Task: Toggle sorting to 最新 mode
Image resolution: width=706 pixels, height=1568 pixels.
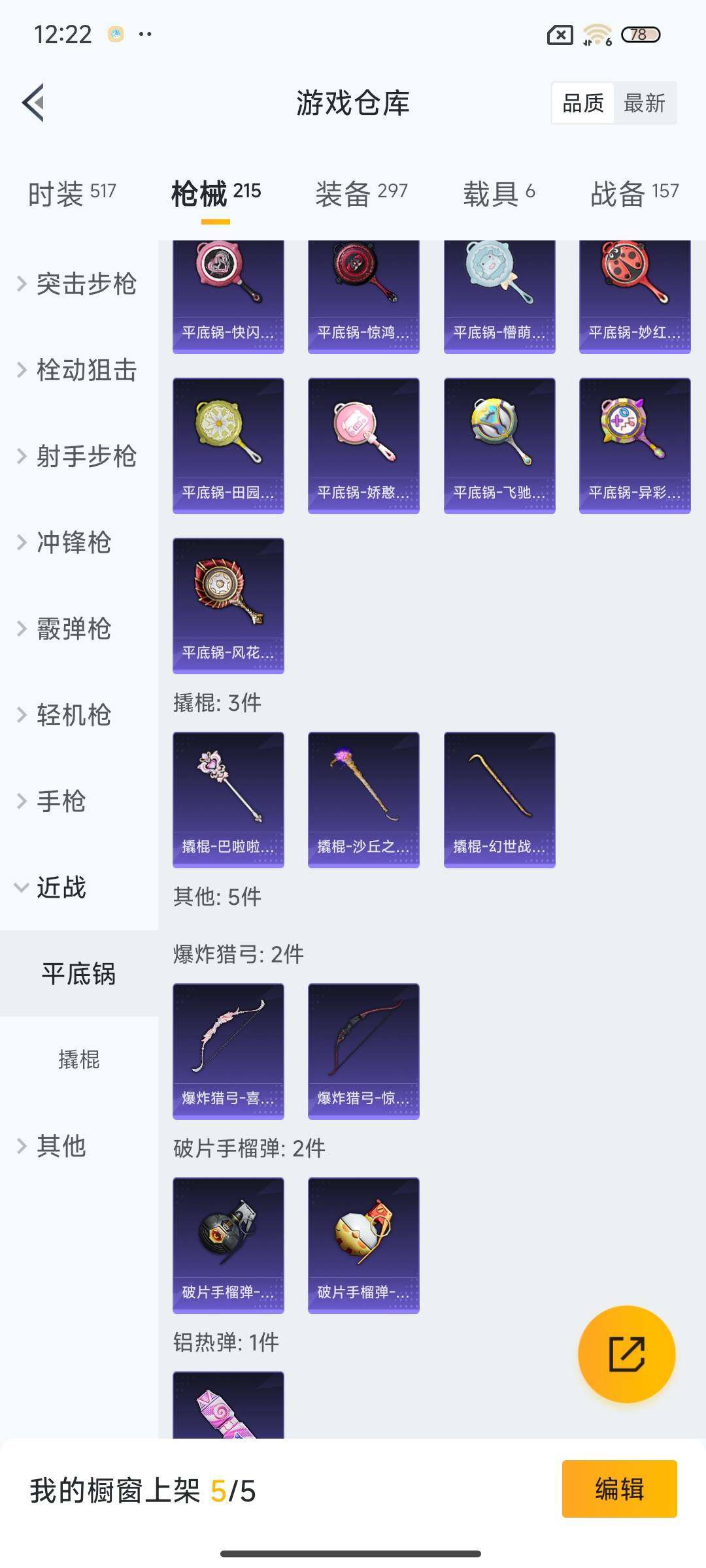Action: [x=645, y=103]
